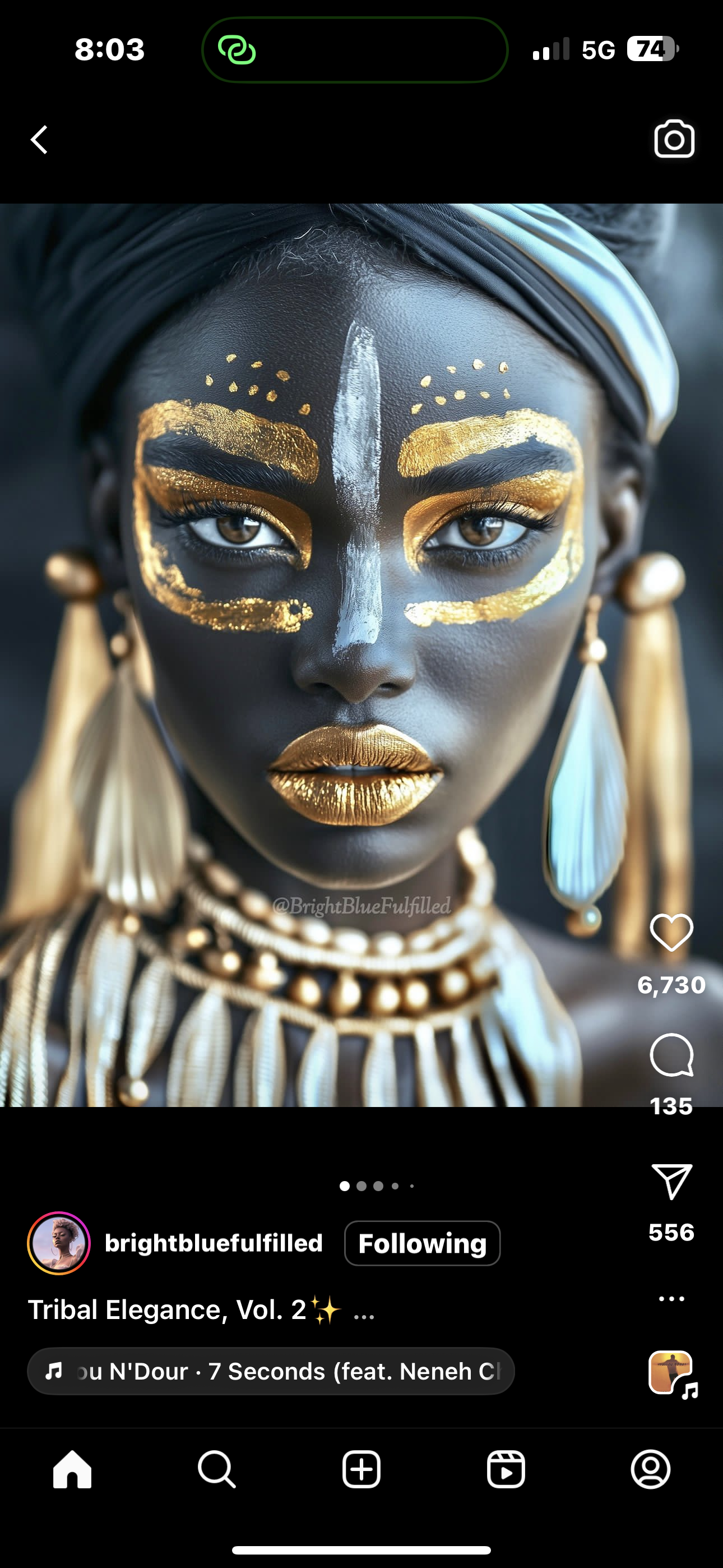
Task: Go to the Home tab
Action: point(72,1469)
